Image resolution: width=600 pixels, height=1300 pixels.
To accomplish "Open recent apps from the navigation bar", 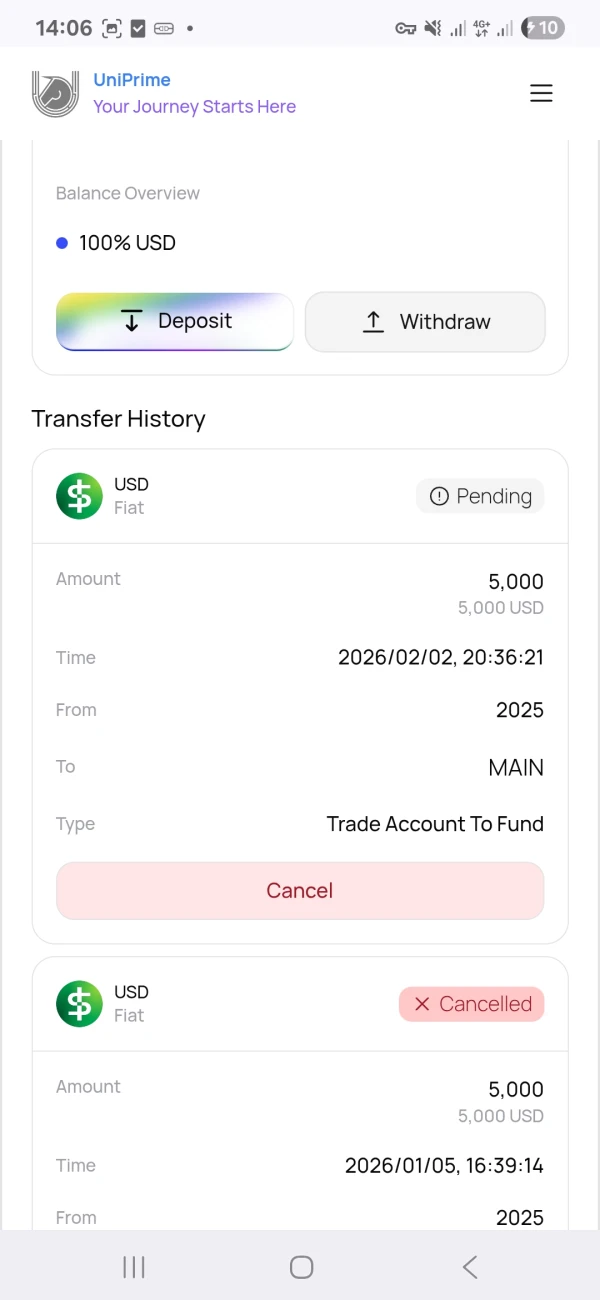I will click(134, 1267).
